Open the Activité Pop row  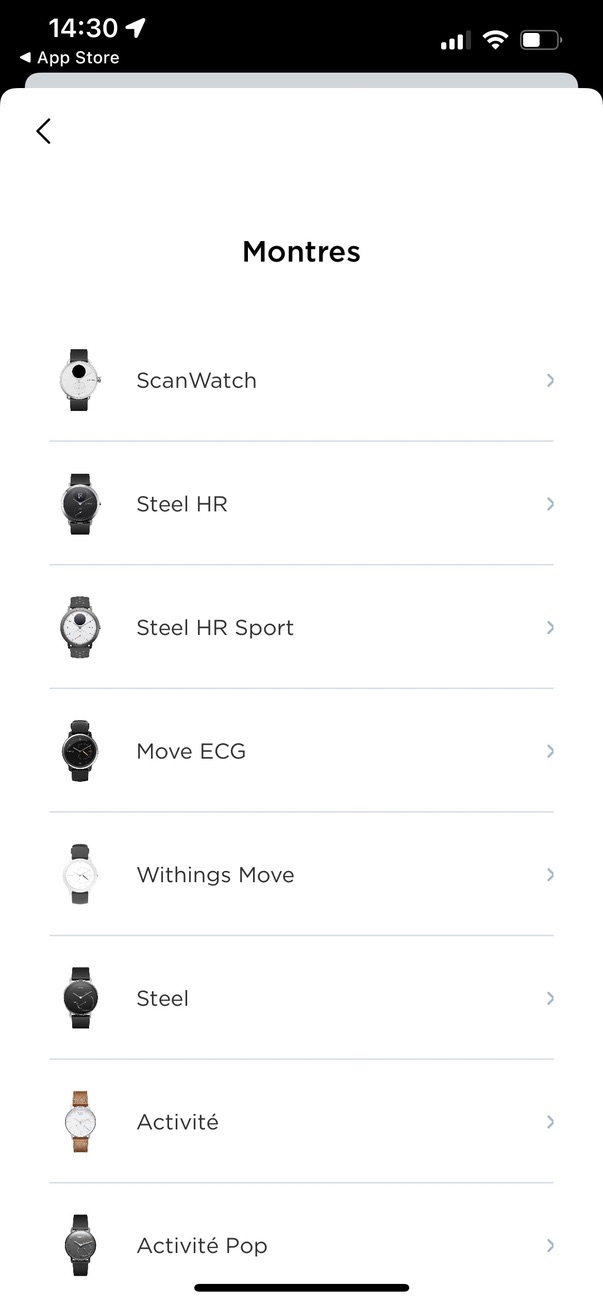301,1245
